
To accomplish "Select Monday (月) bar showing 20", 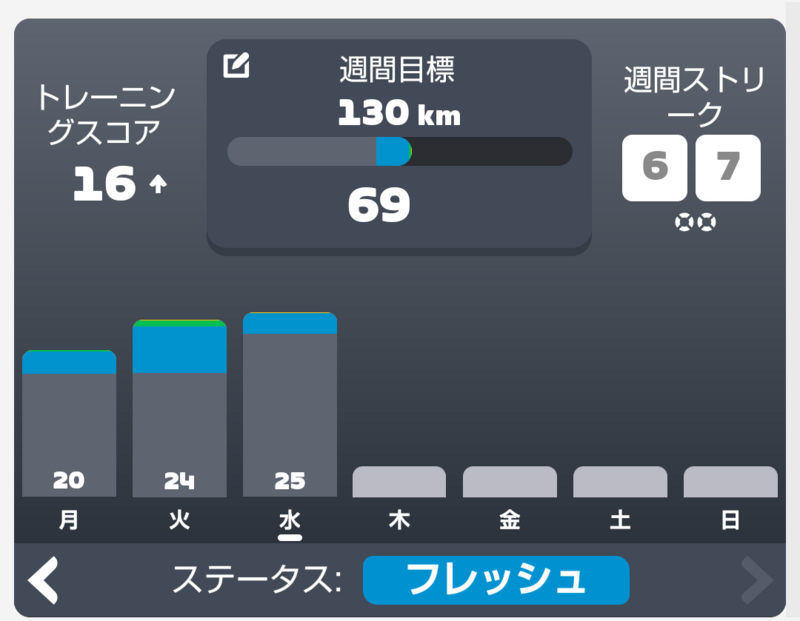I will pyautogui.click(x=69, y=425).
